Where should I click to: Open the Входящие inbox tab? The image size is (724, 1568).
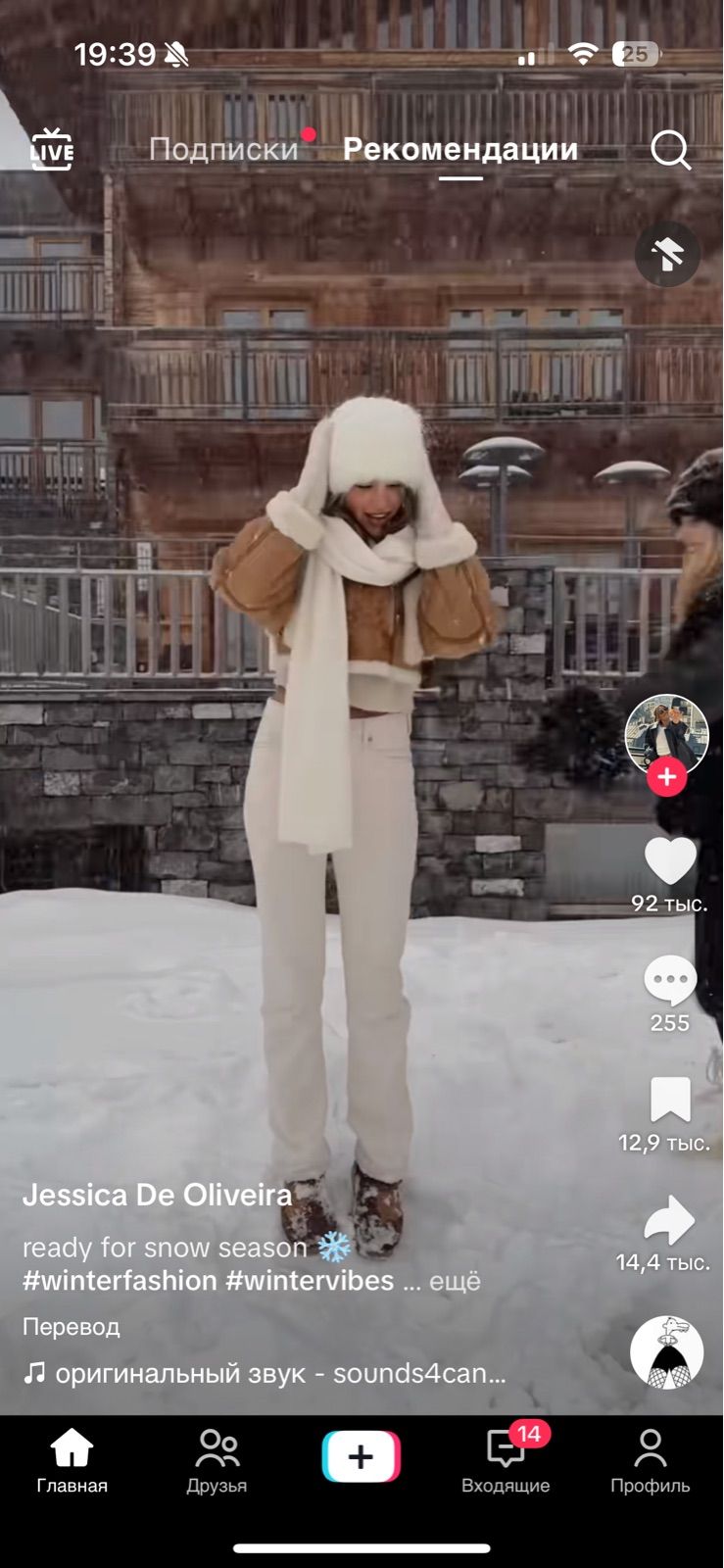coord(506,1460)
